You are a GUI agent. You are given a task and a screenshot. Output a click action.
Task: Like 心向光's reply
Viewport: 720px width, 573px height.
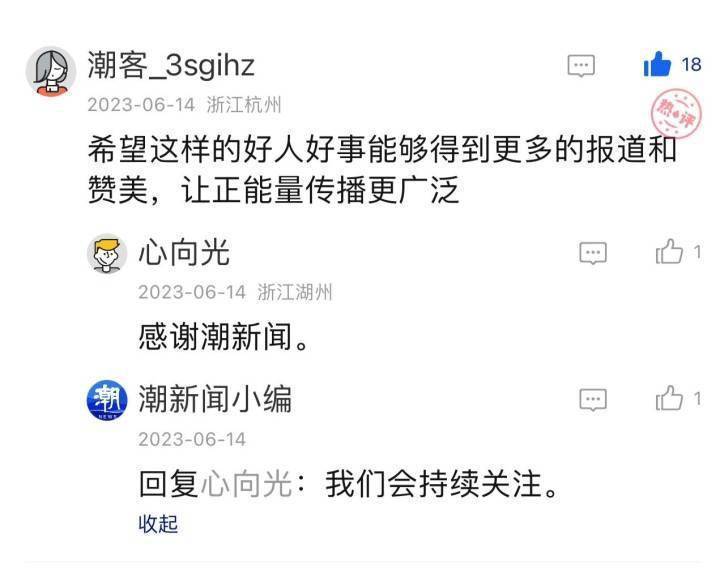[x=669, y=252]
